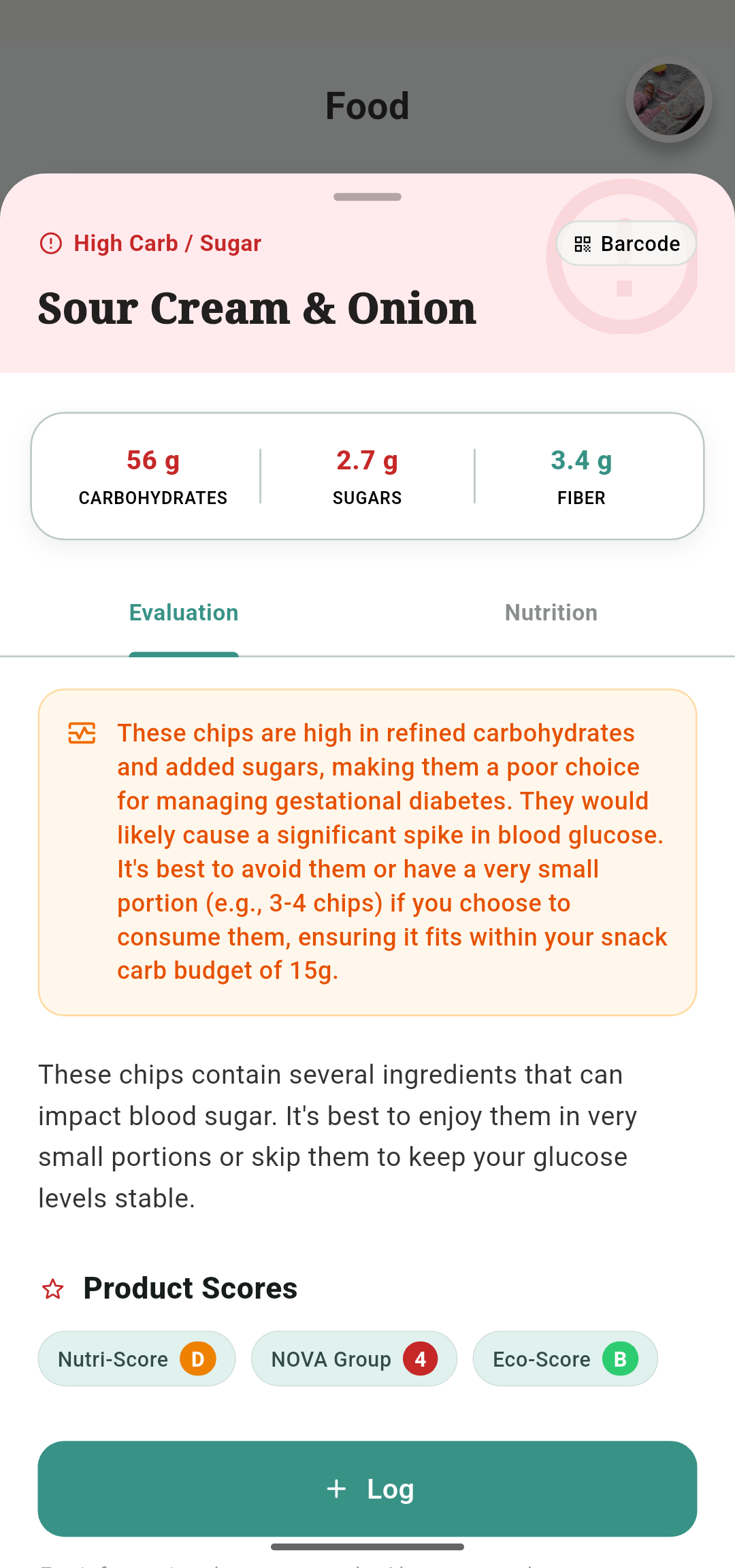The width and height of the screenshot is (735, 1568).
Task: Open the profile avatar
Action: pyautogui.click(x=669, y=100)
